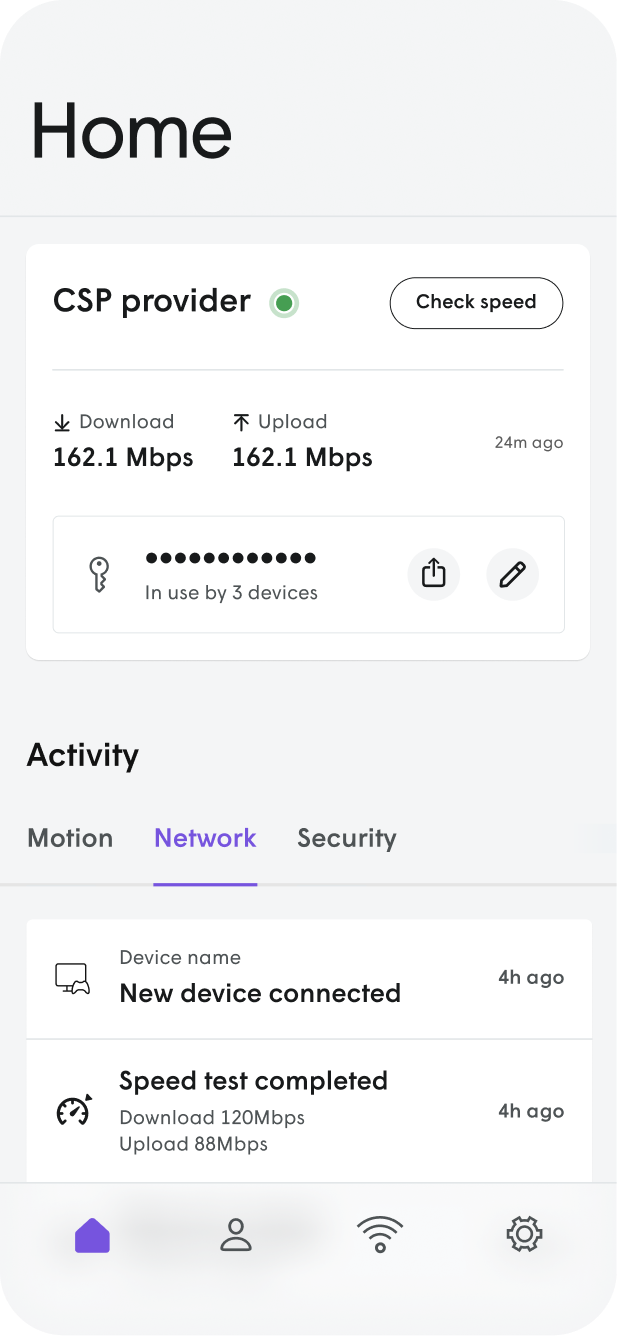Open settings gear in bottom bar
This screenshot has height=1336, width=617.
coord(524,1235)
